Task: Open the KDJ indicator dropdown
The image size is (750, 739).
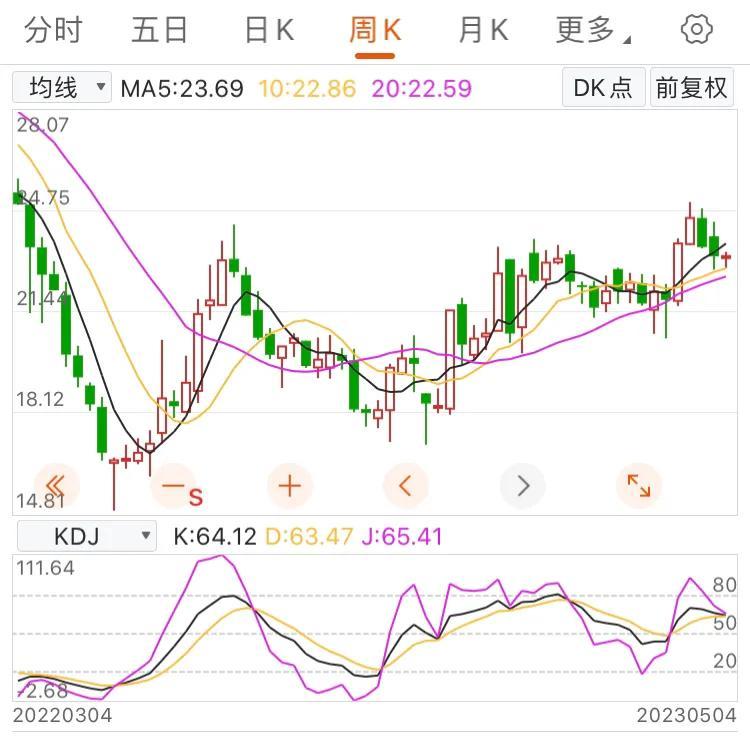Action: [x=85, y=536]
